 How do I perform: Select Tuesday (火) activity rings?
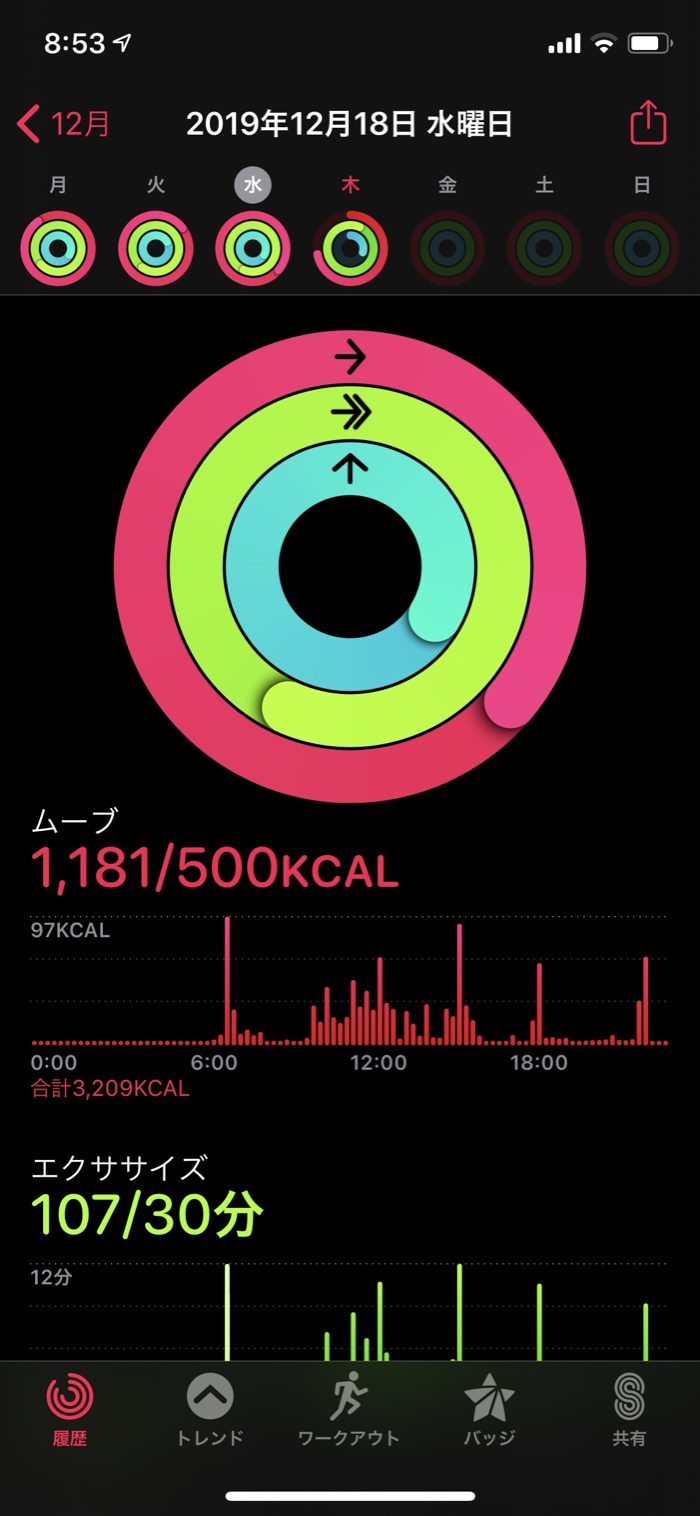pos(155,249)
